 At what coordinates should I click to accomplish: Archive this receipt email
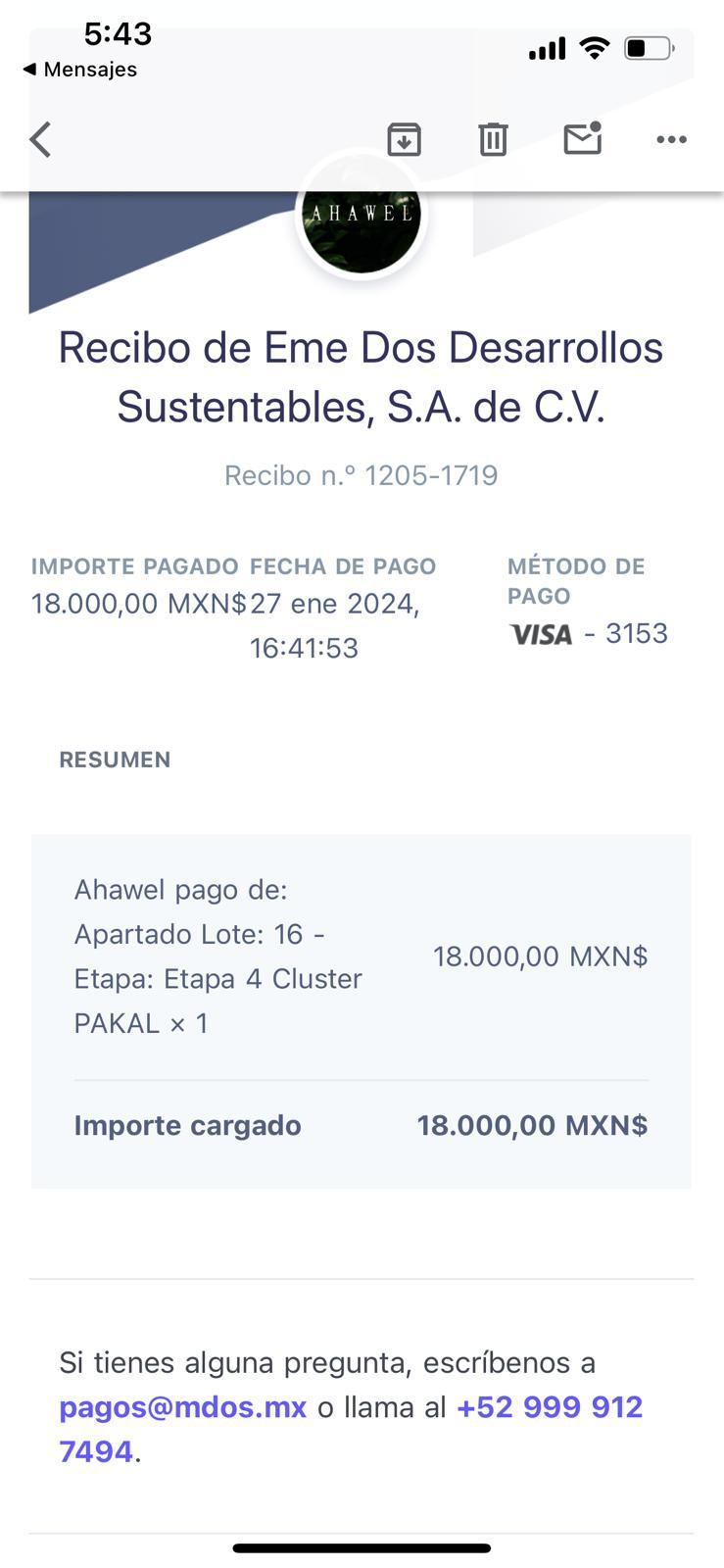[404, 140]
